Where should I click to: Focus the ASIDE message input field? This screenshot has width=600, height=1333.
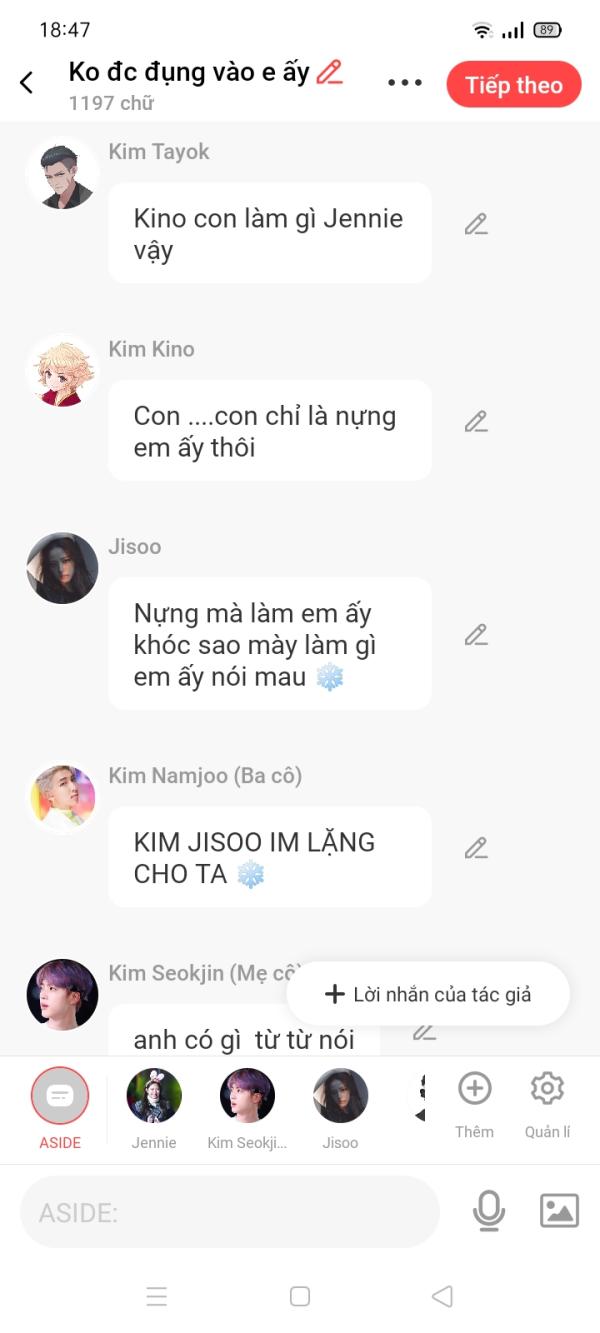point(230,1212)
